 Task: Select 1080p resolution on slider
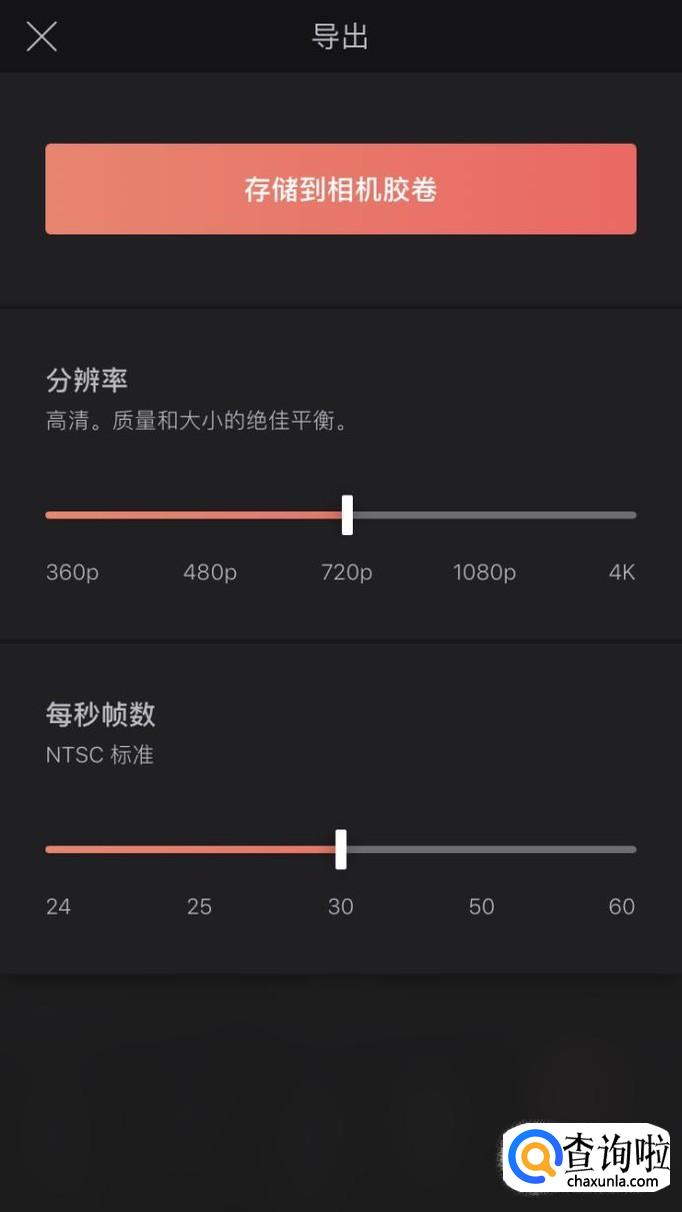(x=484, y=573)
